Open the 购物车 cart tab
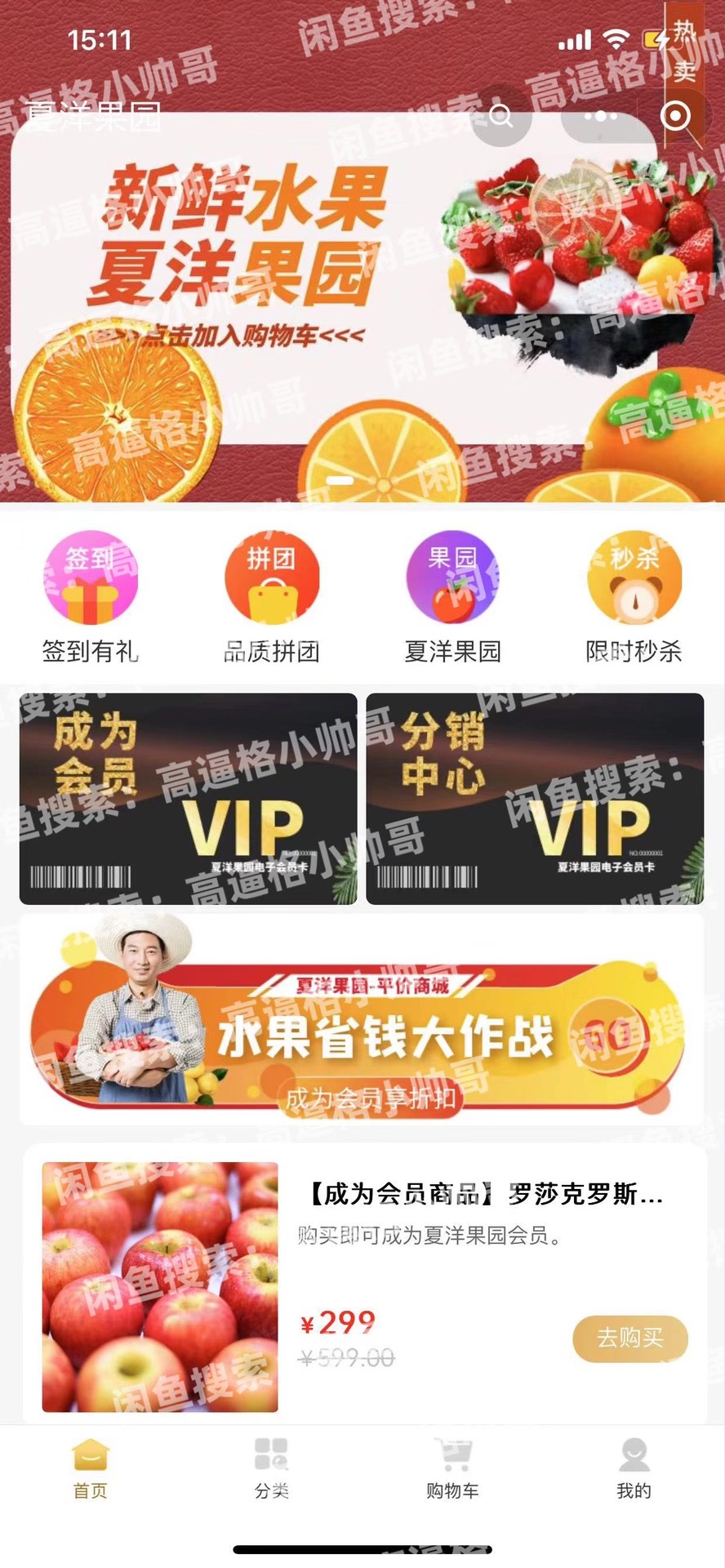The width and height of the screenshot is (725, 1568). click(x=453, y=1469)
